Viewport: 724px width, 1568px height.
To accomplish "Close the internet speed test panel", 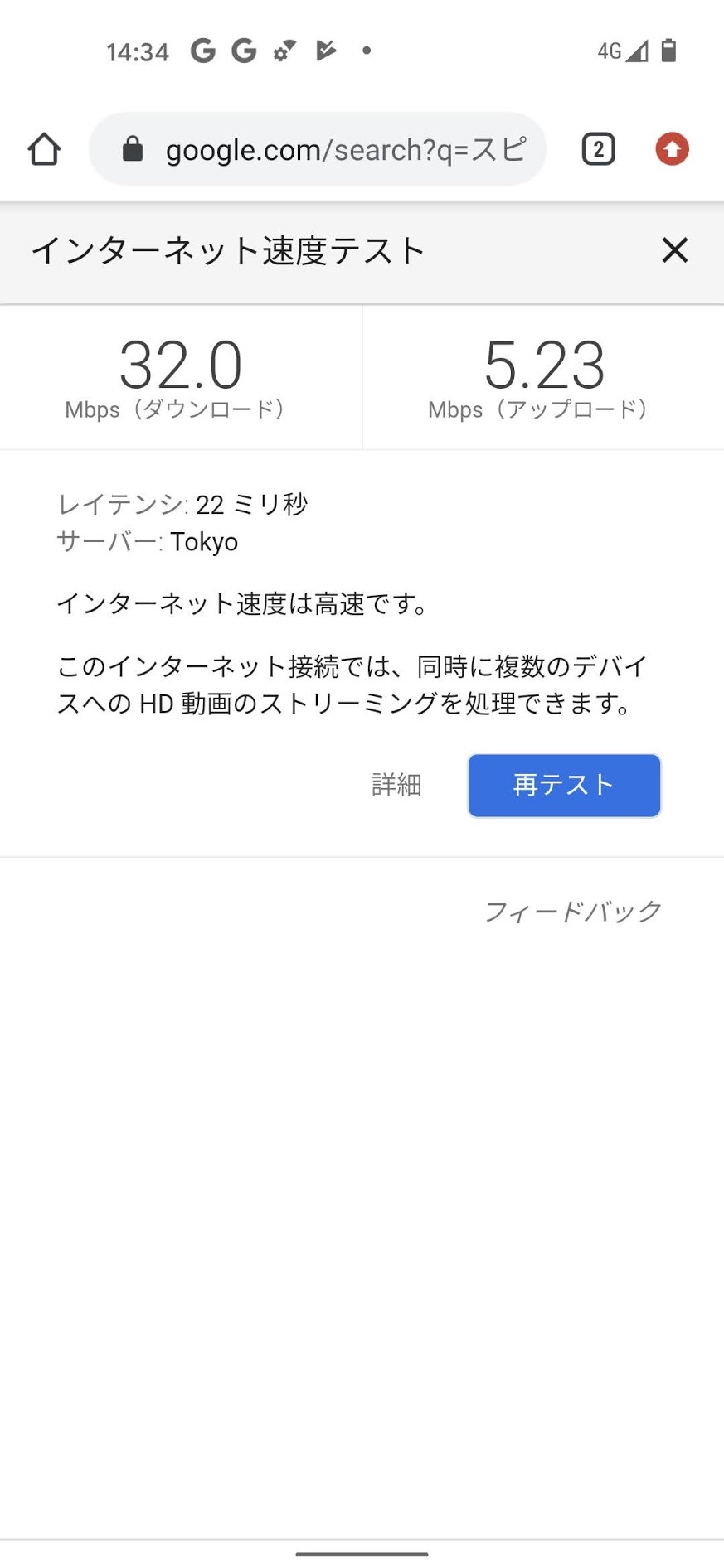I will [x=674, y=249].
